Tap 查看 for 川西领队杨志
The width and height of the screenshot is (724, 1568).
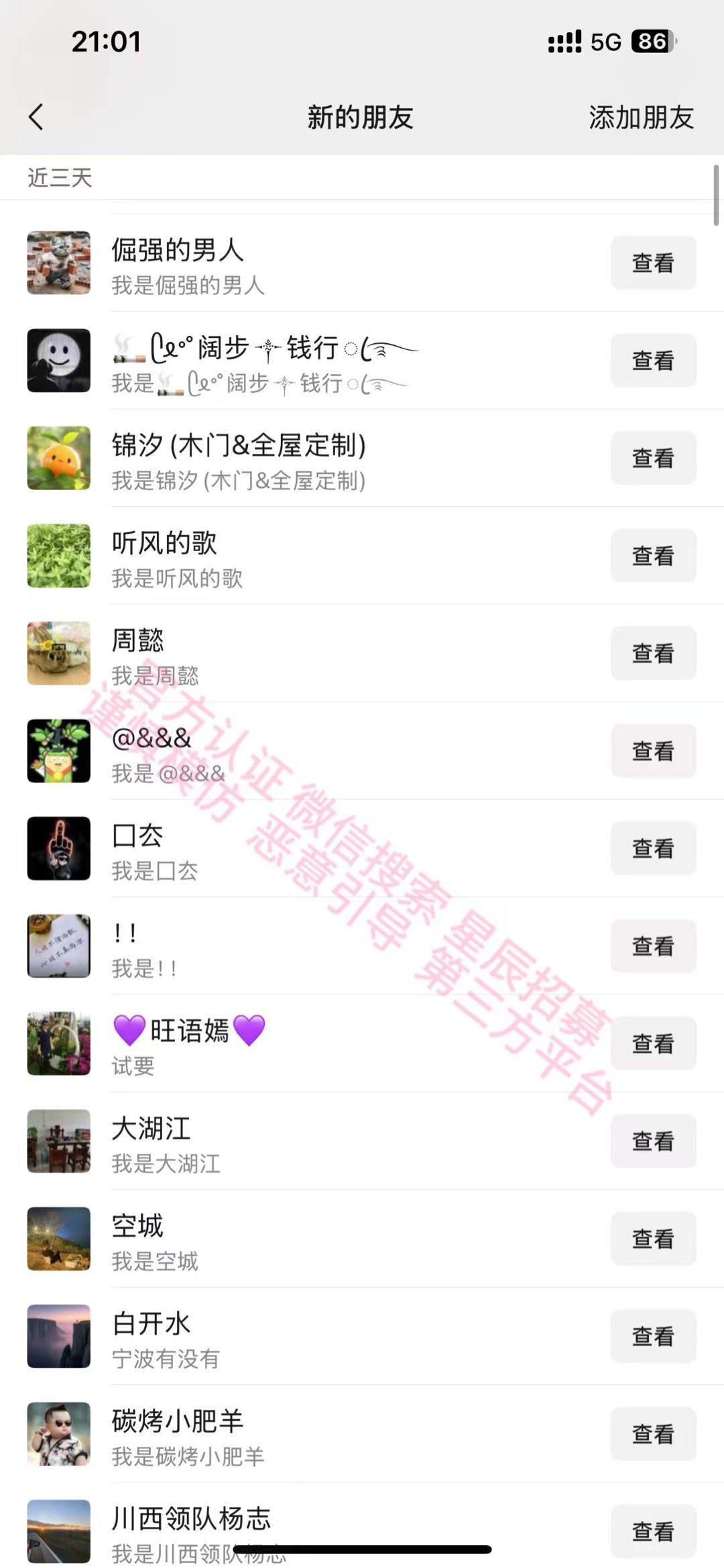[x=652, y=1531]
